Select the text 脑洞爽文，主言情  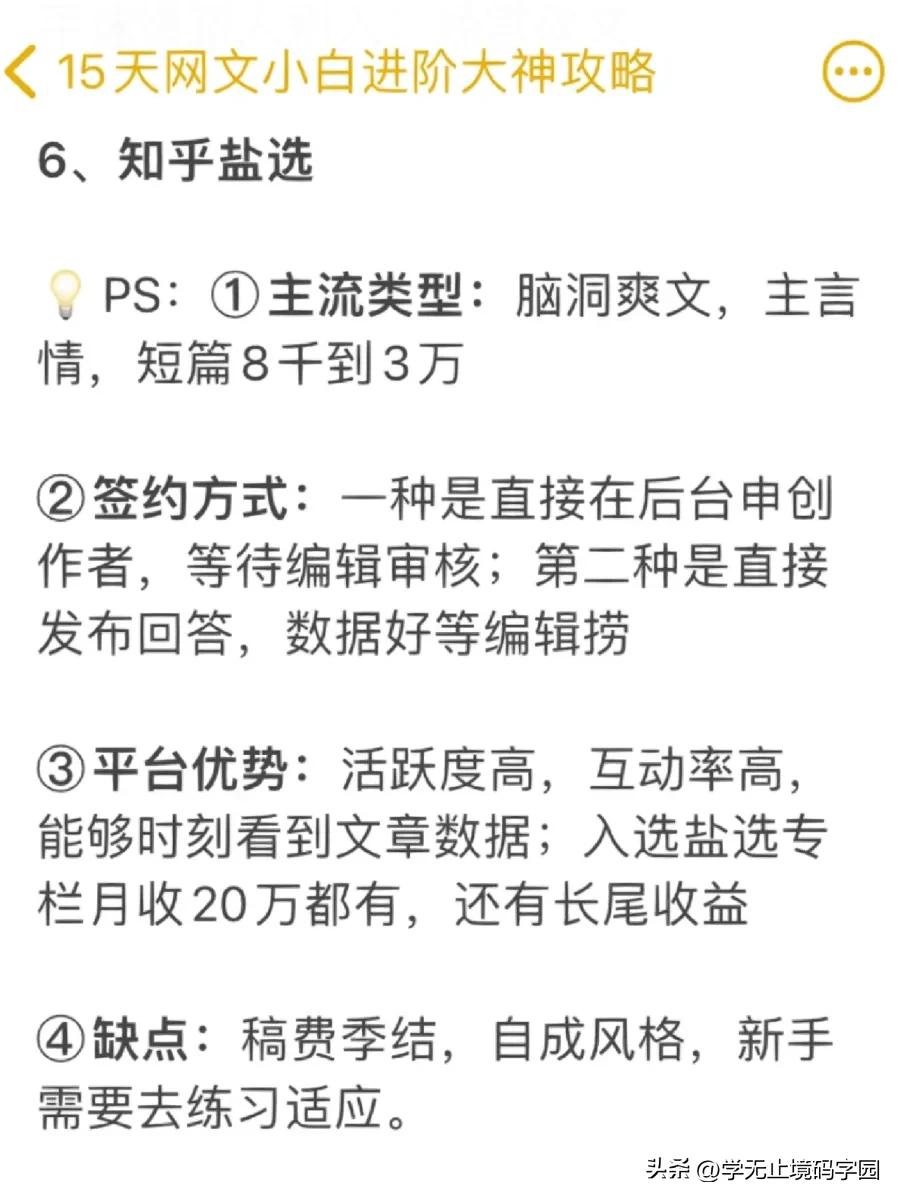[x=650, y=295]
